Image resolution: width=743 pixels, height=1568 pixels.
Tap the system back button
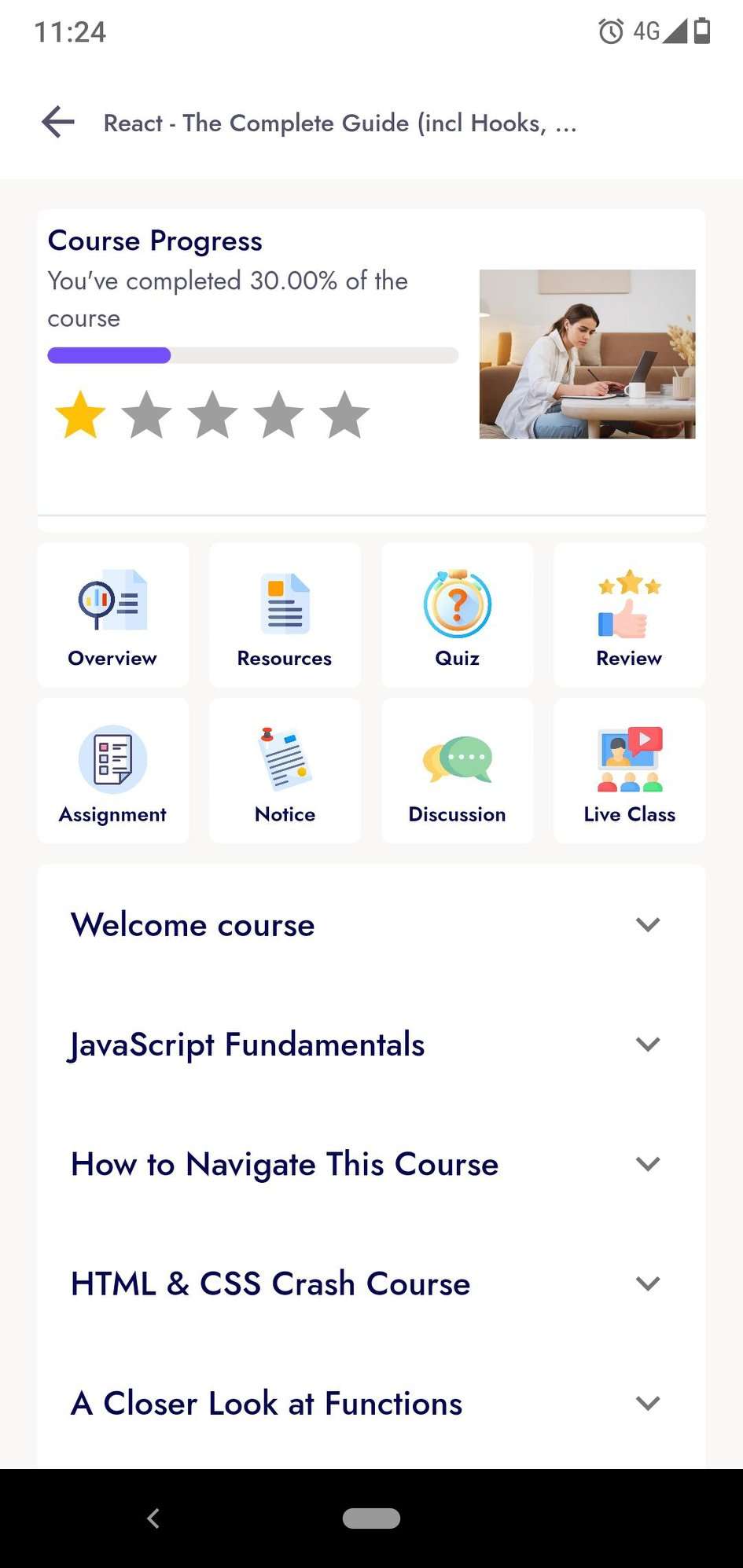point(153,1518)
